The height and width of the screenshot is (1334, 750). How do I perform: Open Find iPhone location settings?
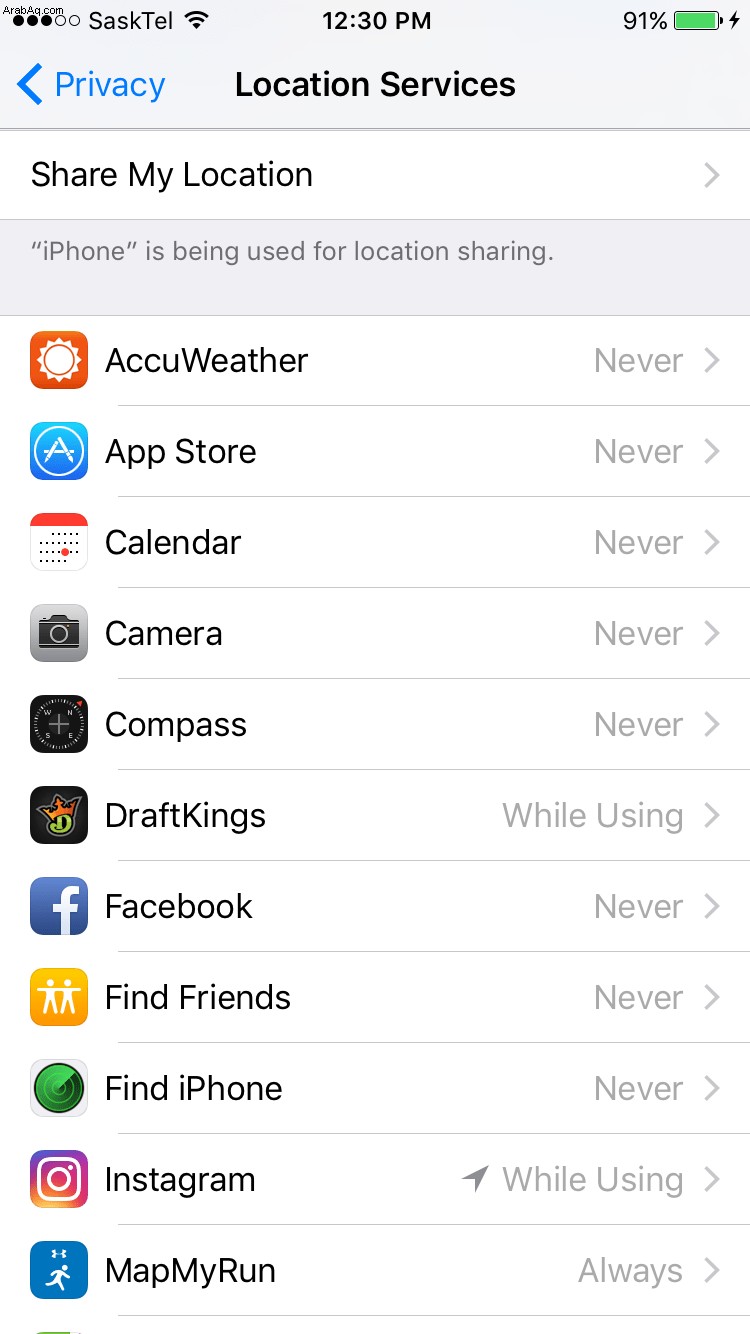point(375,1089)
